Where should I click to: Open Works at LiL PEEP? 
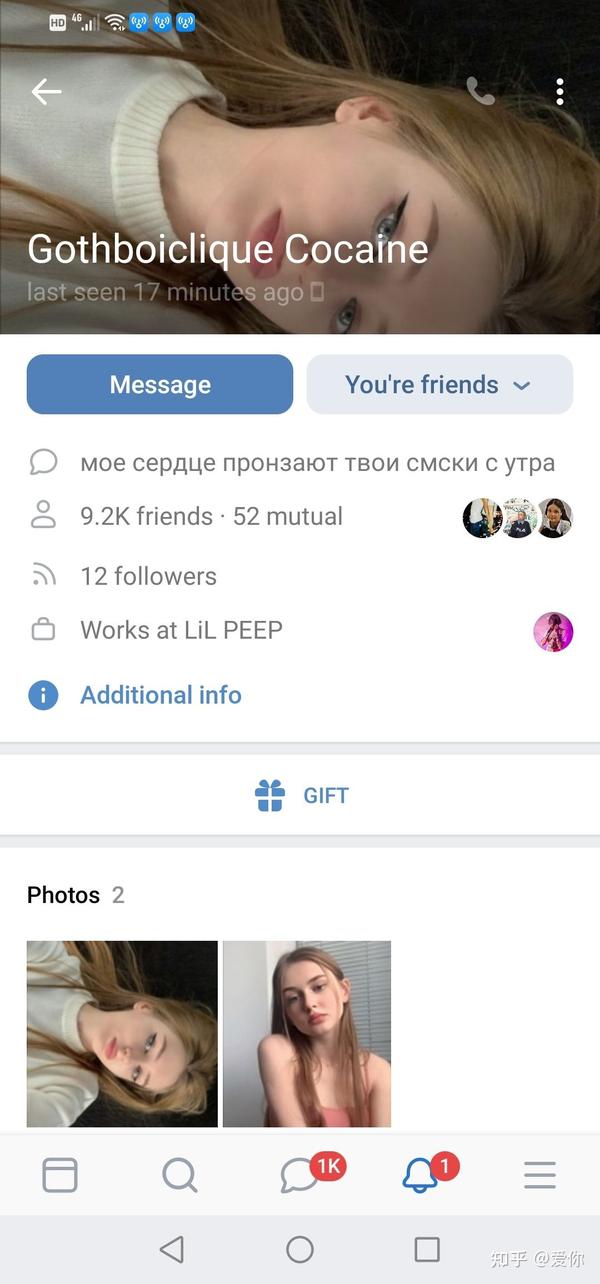click(x=300, y=631)
